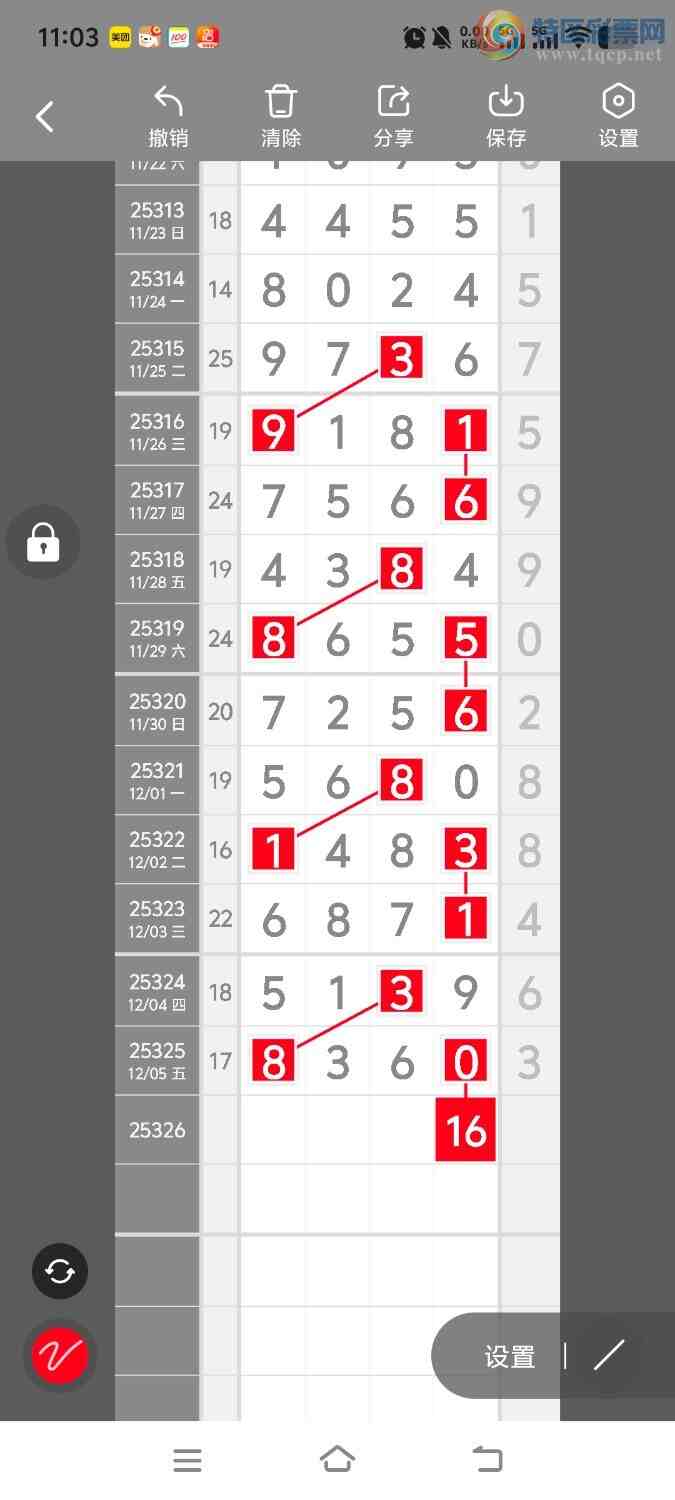
Task: Clear all markings with 清除
Action: click(x=281, y=117)
